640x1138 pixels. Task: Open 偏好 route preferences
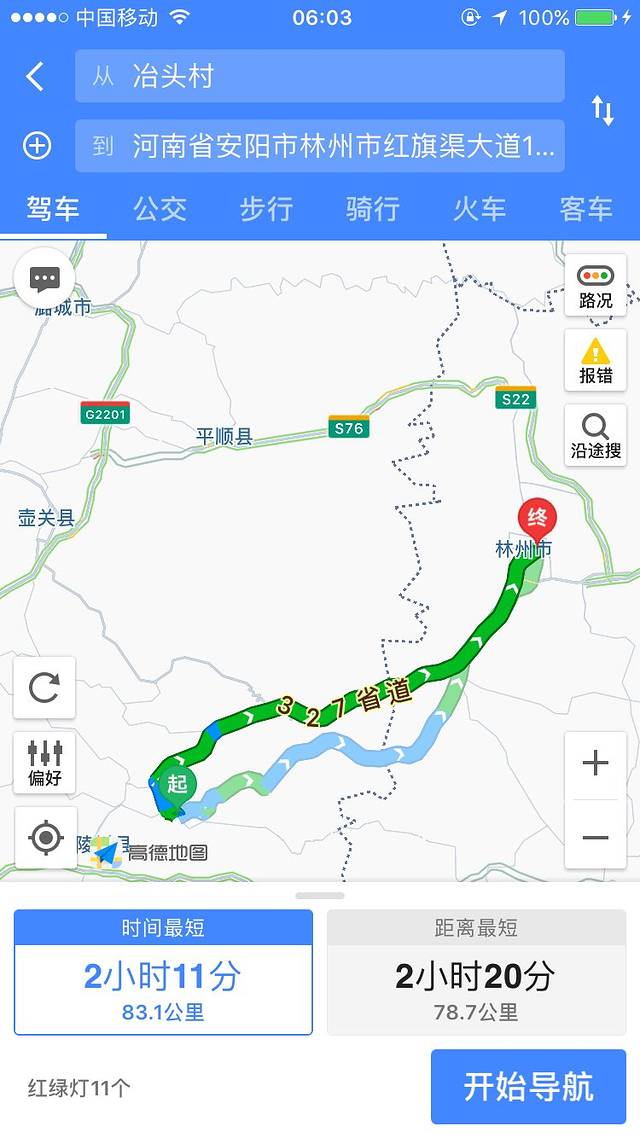click(x=45, y=763)
